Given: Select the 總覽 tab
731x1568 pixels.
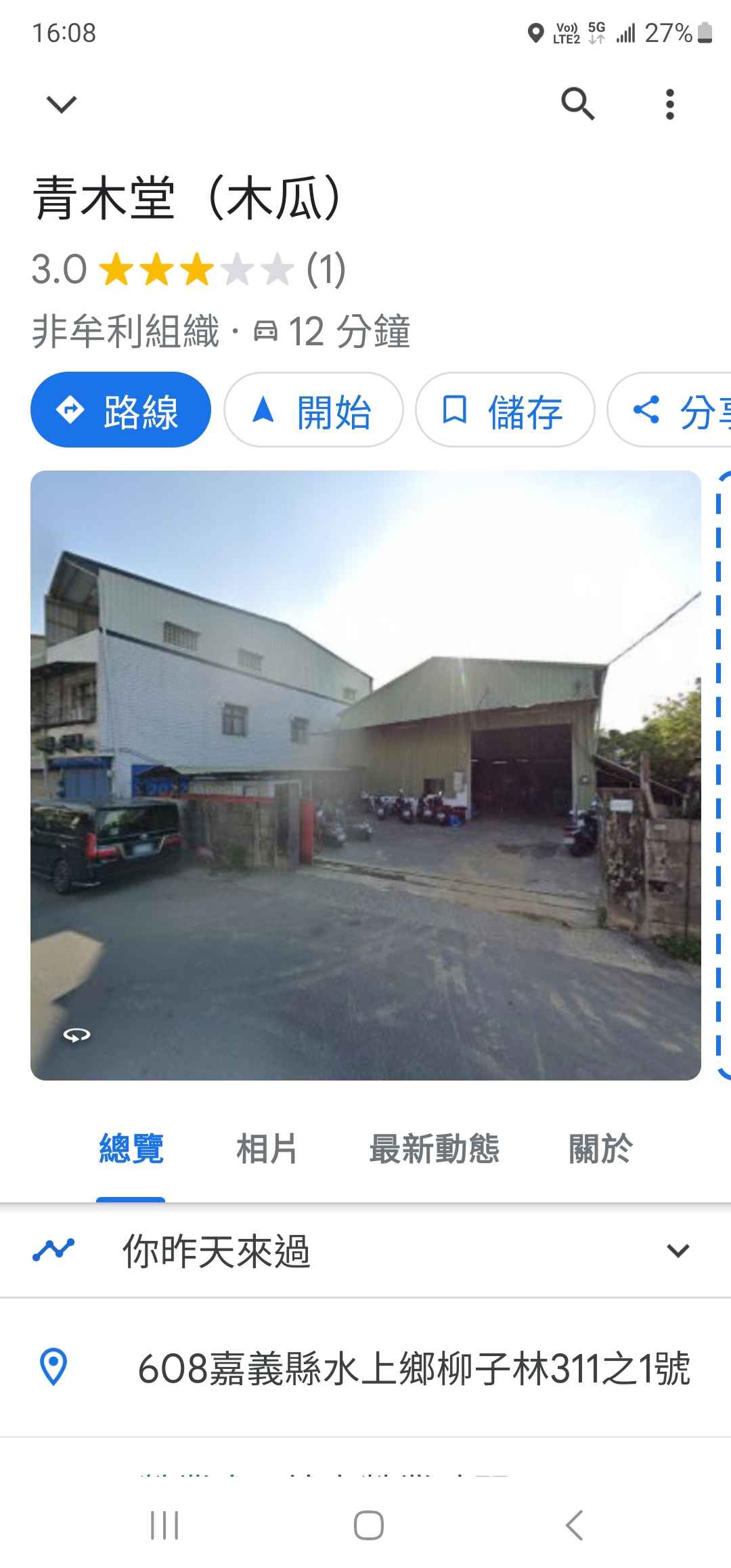Looking at the screenshot, I should click(x=131, y=1150).
